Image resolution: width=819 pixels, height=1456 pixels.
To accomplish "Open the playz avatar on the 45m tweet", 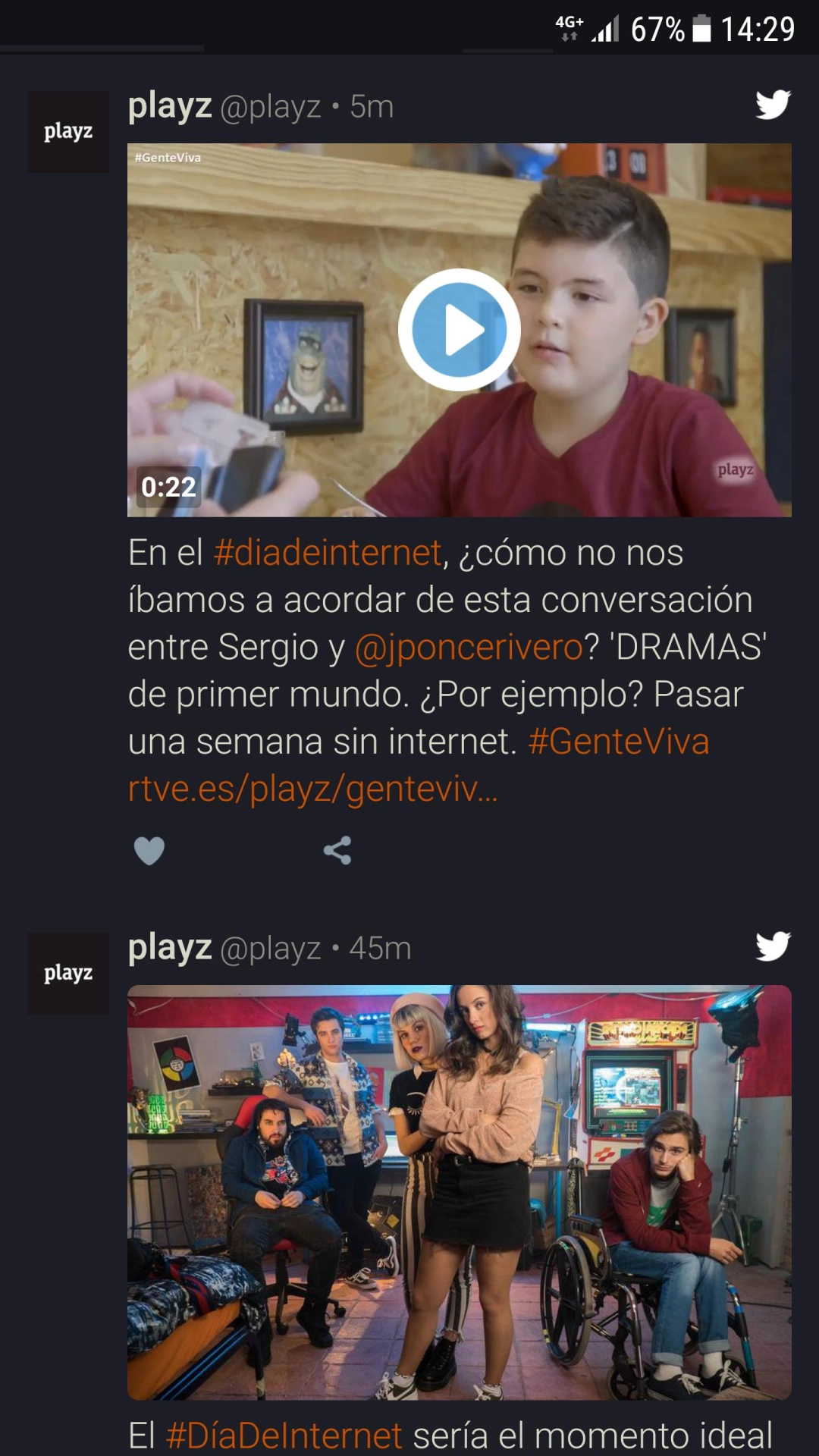I will pyautogui.click(x=68, y=973).
